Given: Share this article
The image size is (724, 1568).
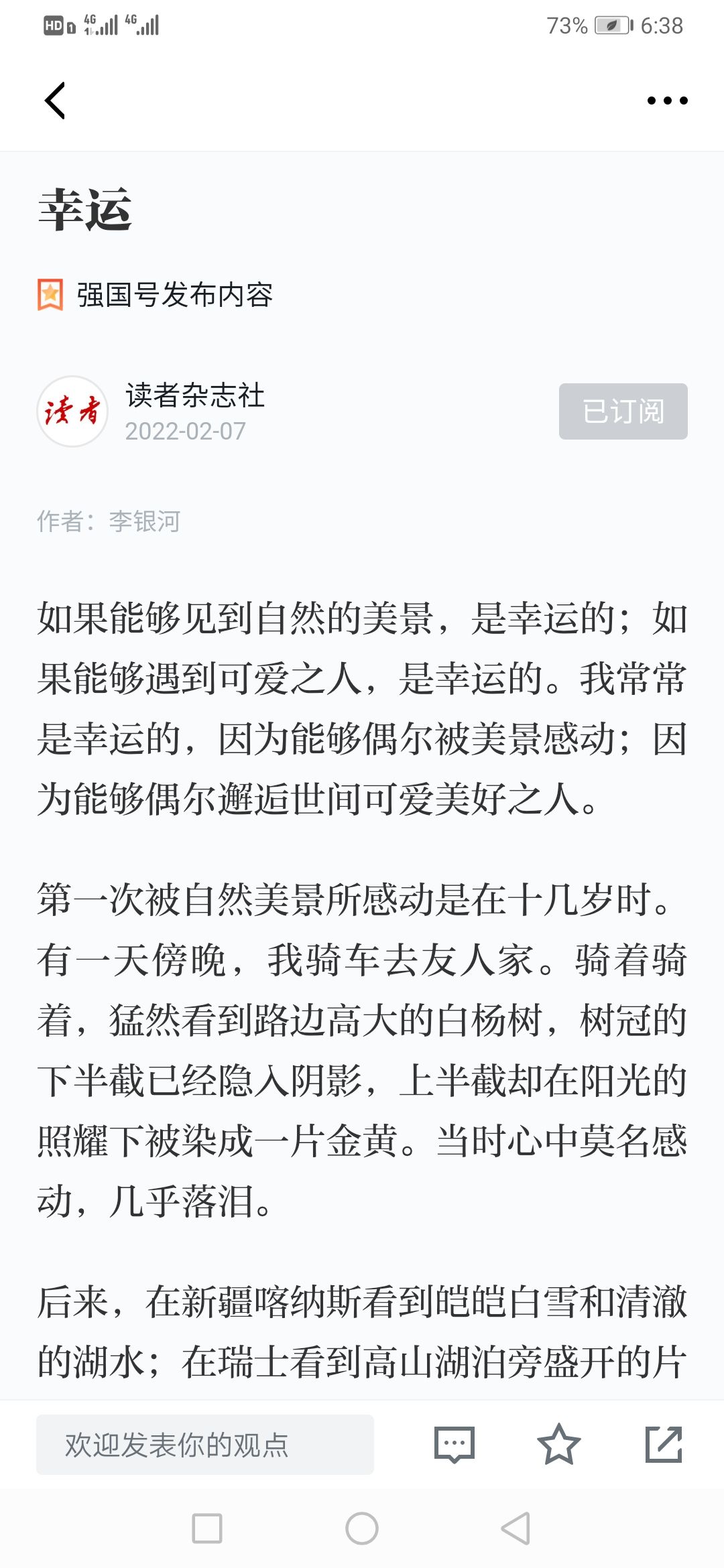Looking at the screenshot, I should point(664,1444).
